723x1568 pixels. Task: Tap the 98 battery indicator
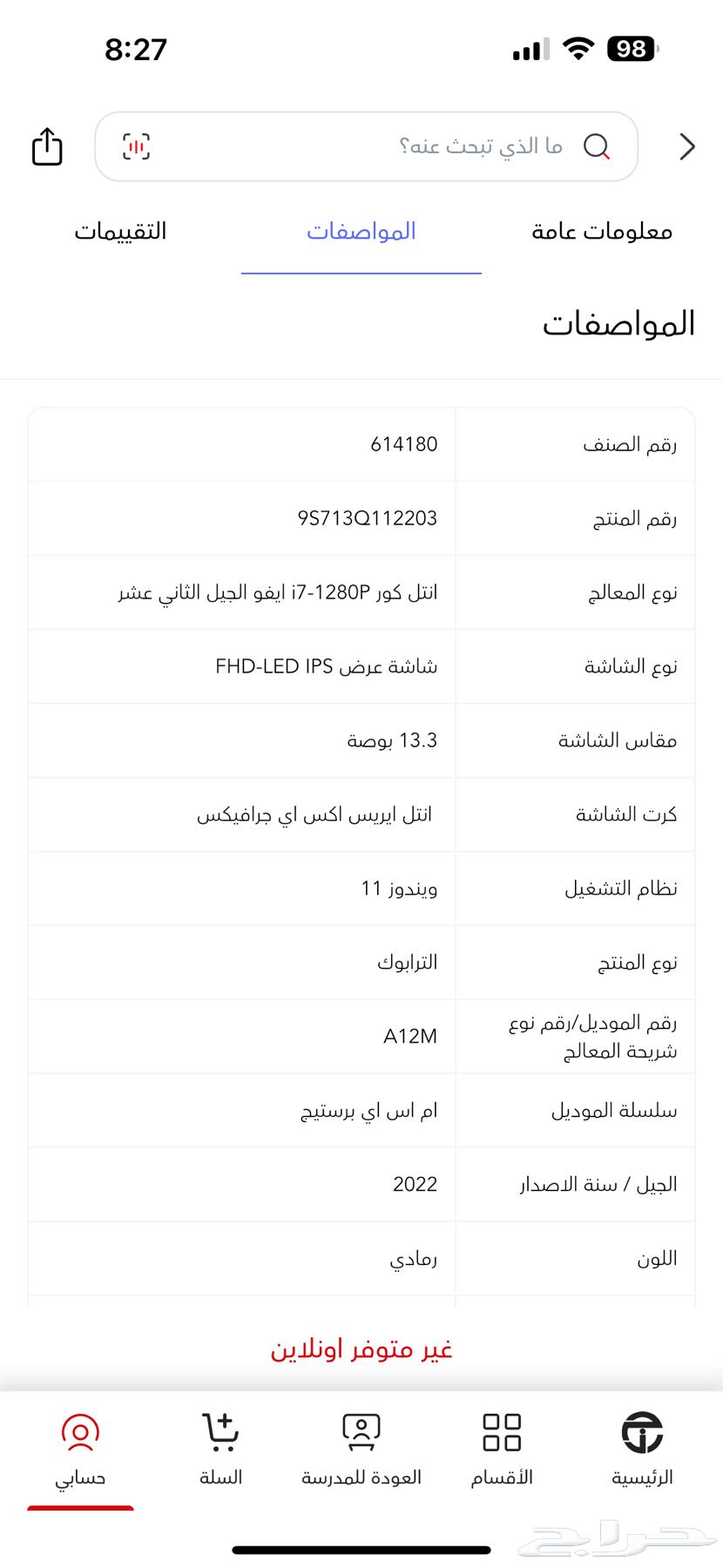coord(631,48)
